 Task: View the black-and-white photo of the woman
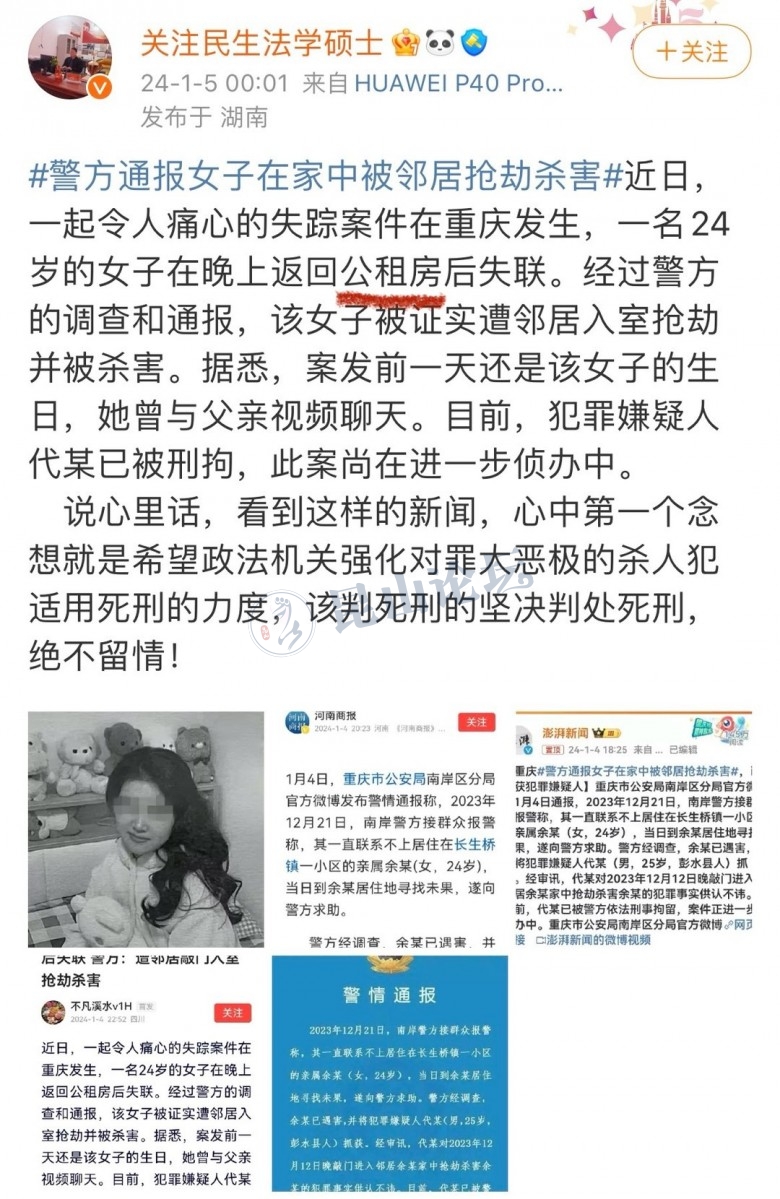(x=146, y=829)
